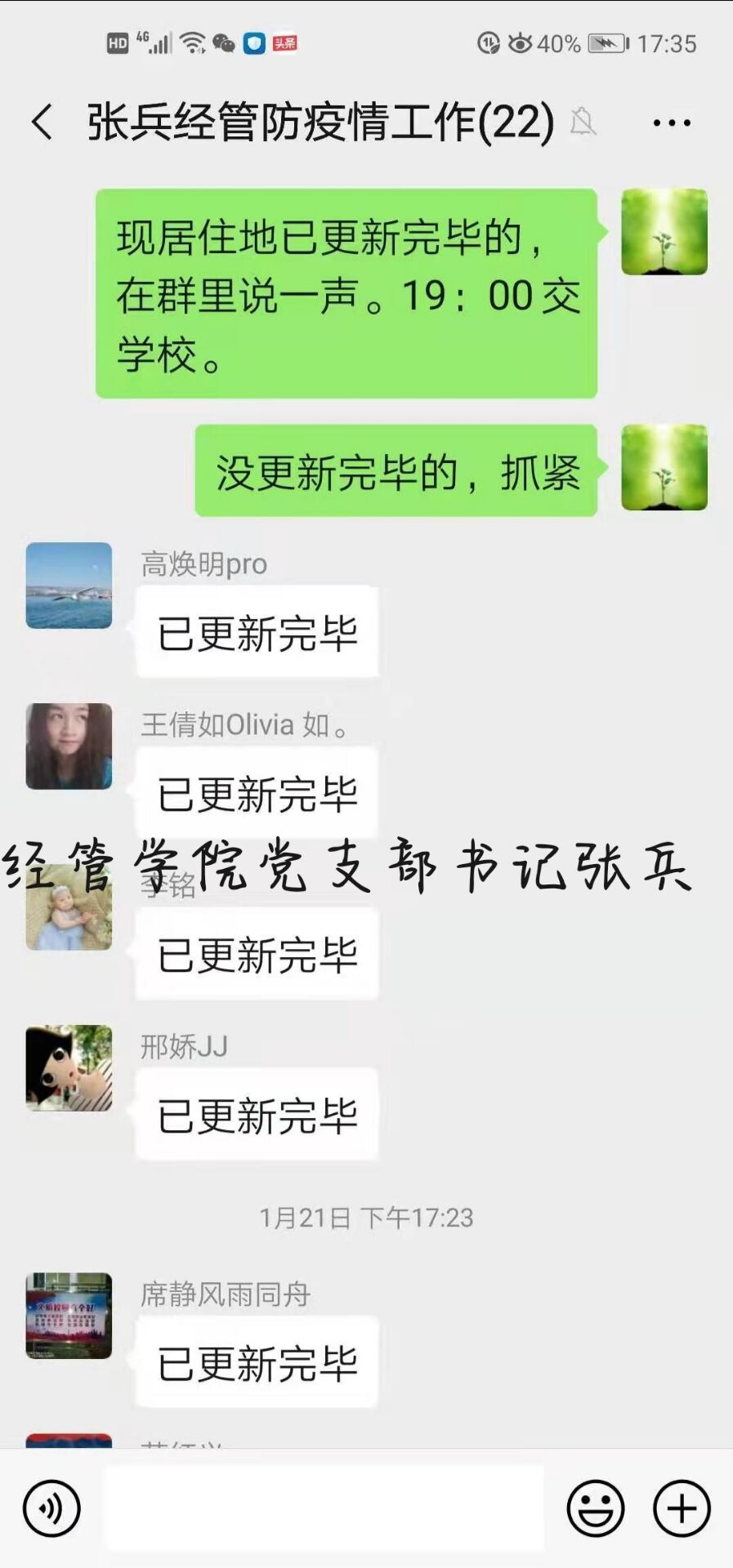Switch to voice message input
Viewport: 733px width, 1568px height.
[x=51, y=1508]
